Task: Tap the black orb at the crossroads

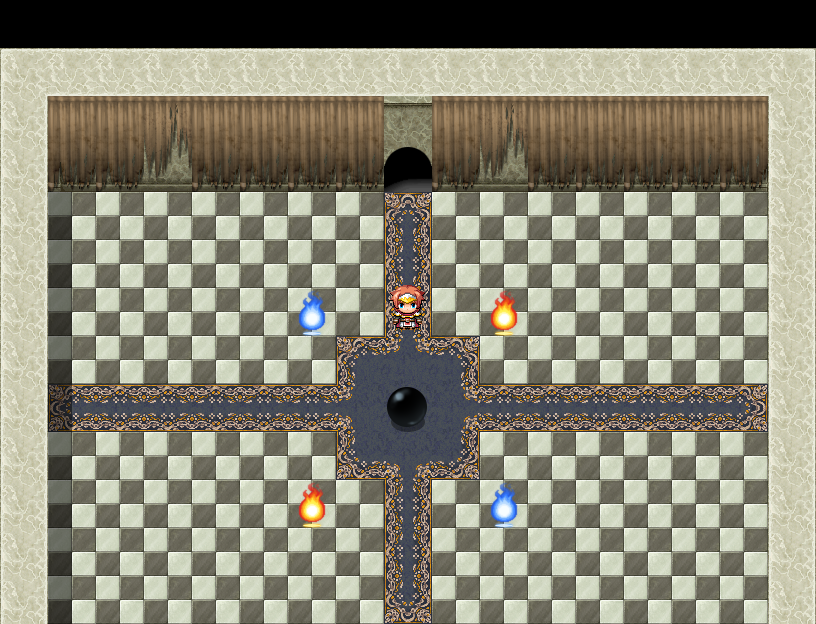Action: click(x=407, y=406)
